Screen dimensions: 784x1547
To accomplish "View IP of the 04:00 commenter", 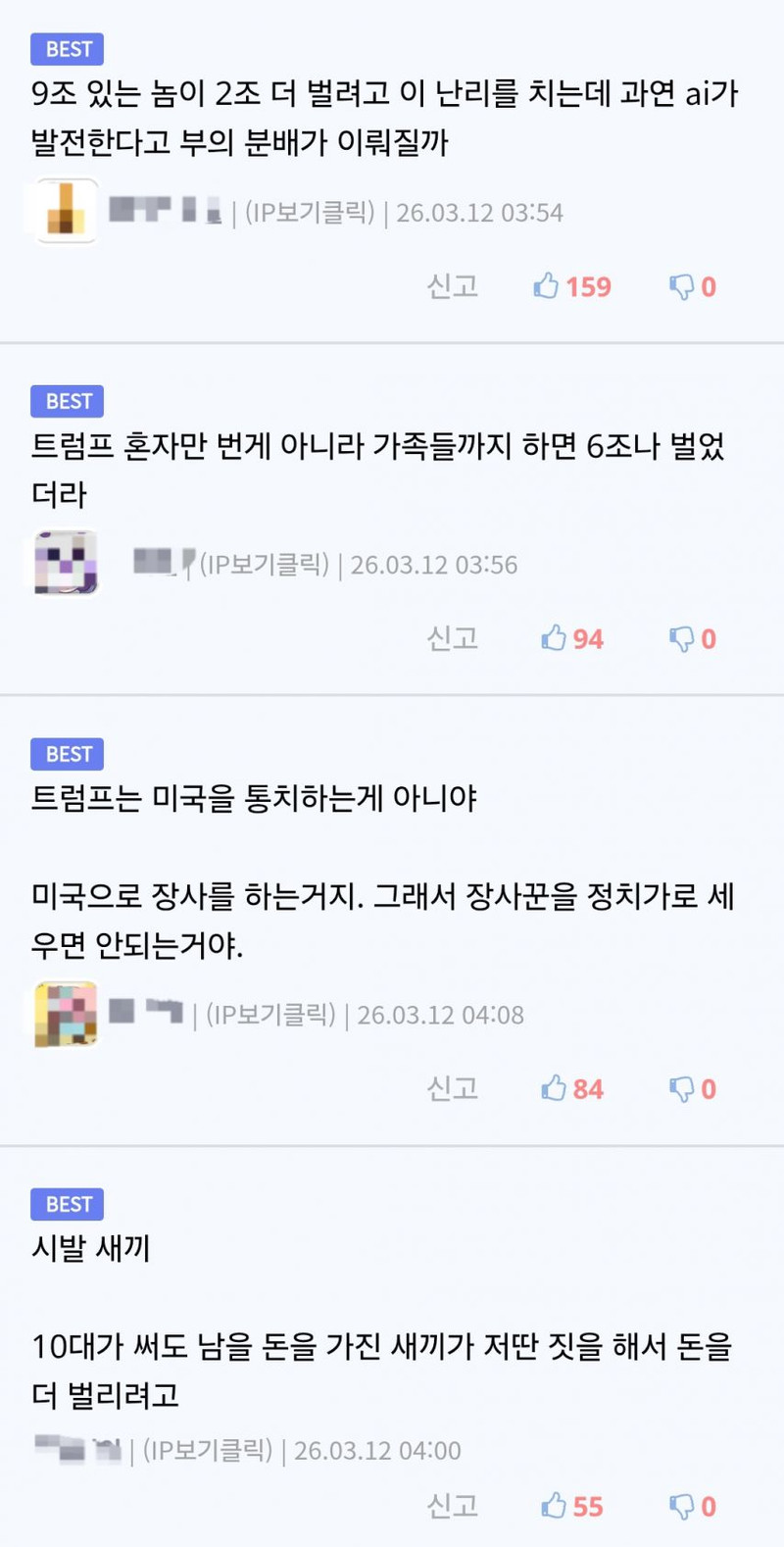I will pos(208,1451).
